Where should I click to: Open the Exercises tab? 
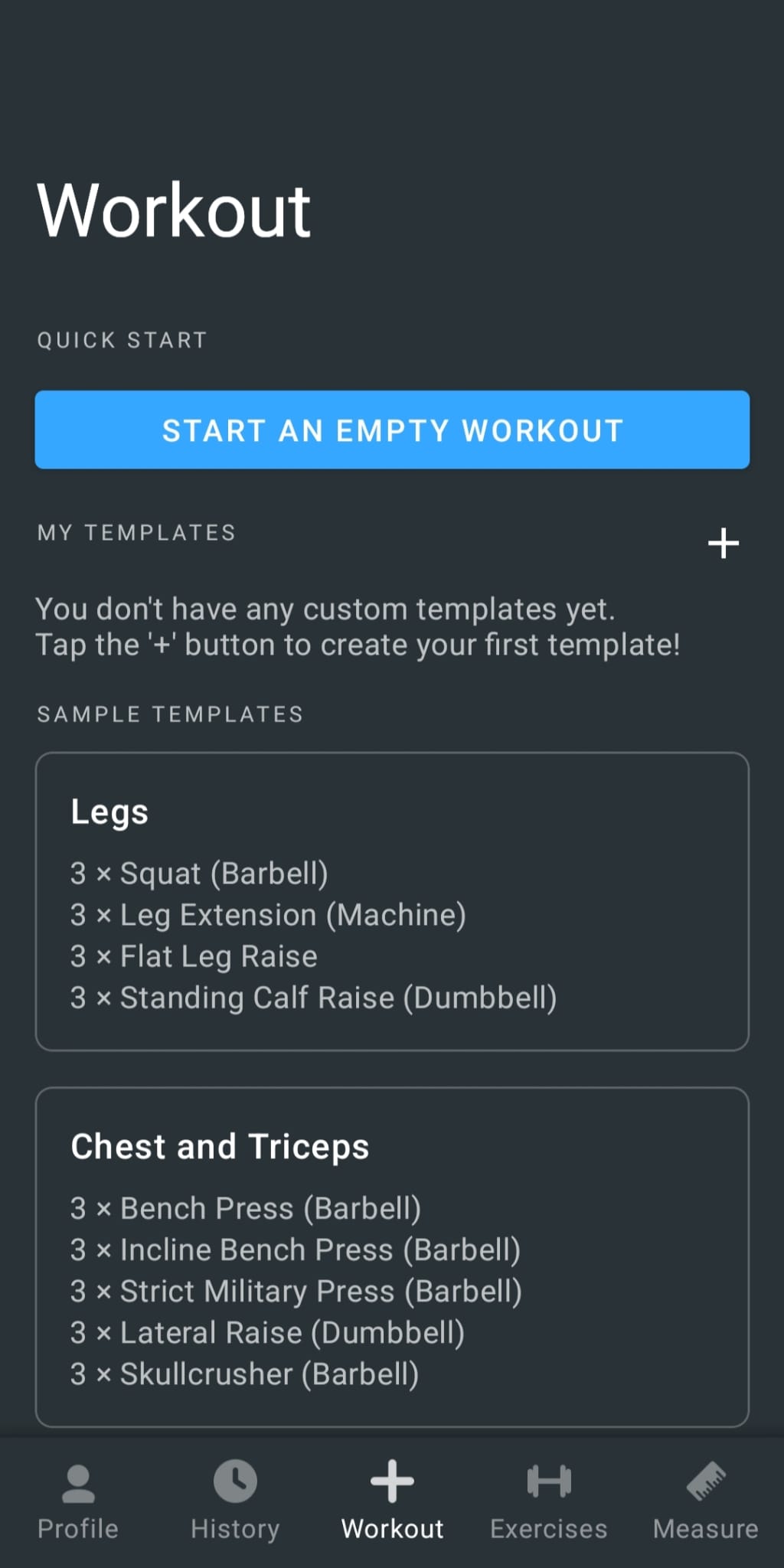point(549,1501)
